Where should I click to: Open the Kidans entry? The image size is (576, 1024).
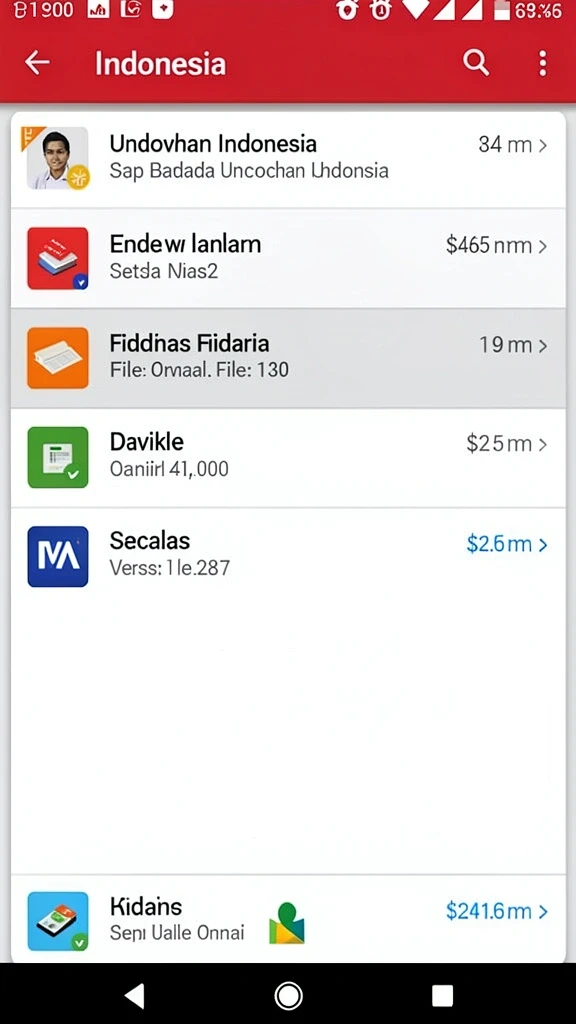pyautogui.click(x=288, y=919)
